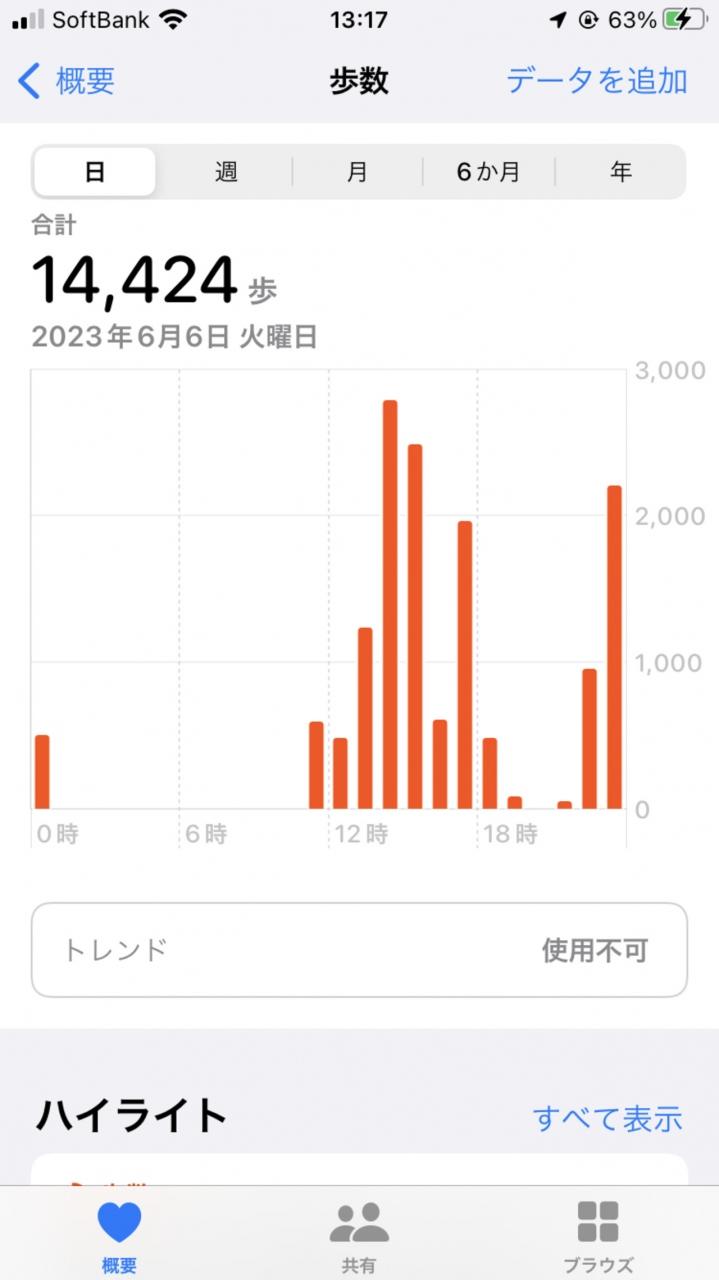Image resolution: width=719 pixels, height=1280 pixels.
Task: Tap データを追加 to add data
Action: point(596,80)
